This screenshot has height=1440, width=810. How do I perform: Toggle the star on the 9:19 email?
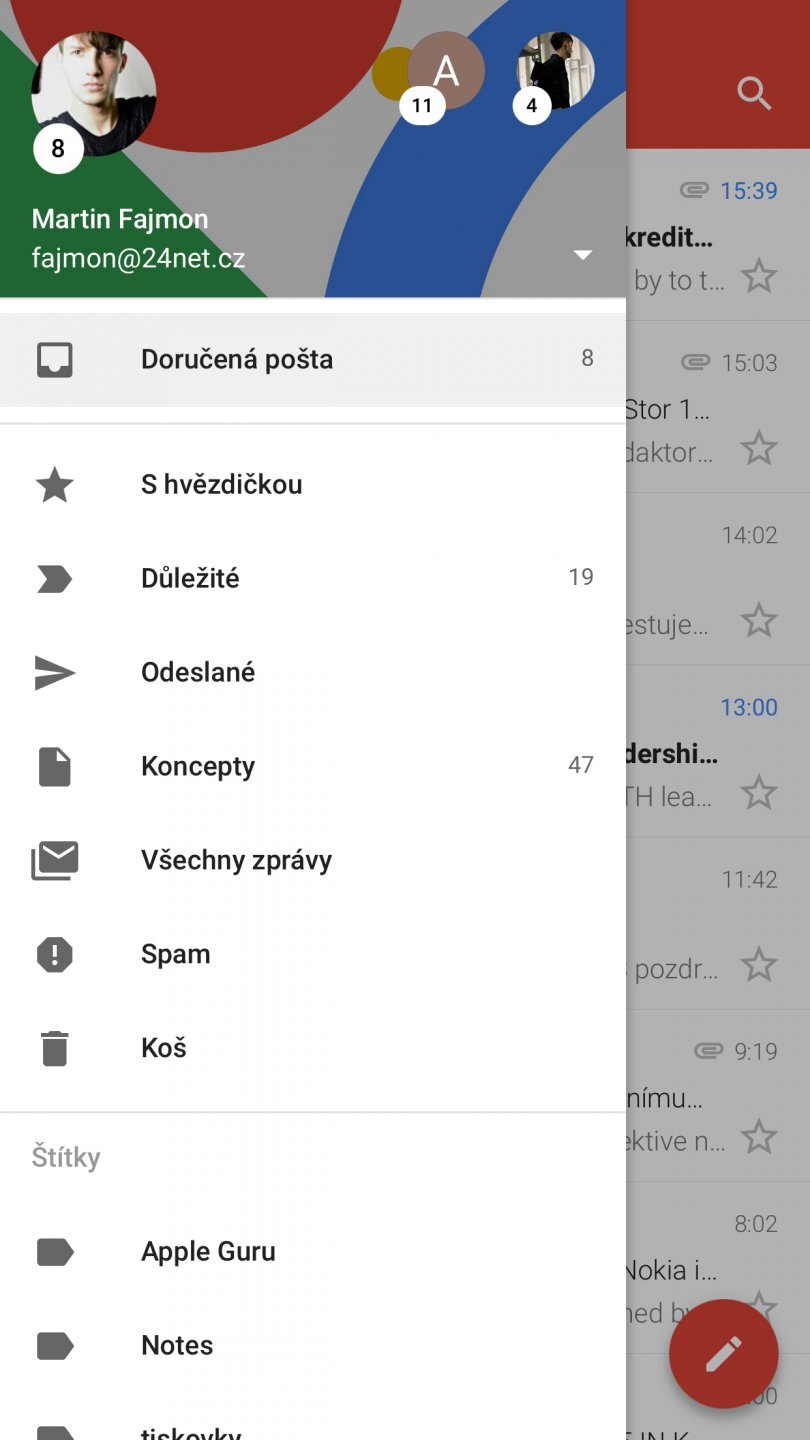(x=760, y=1138)
